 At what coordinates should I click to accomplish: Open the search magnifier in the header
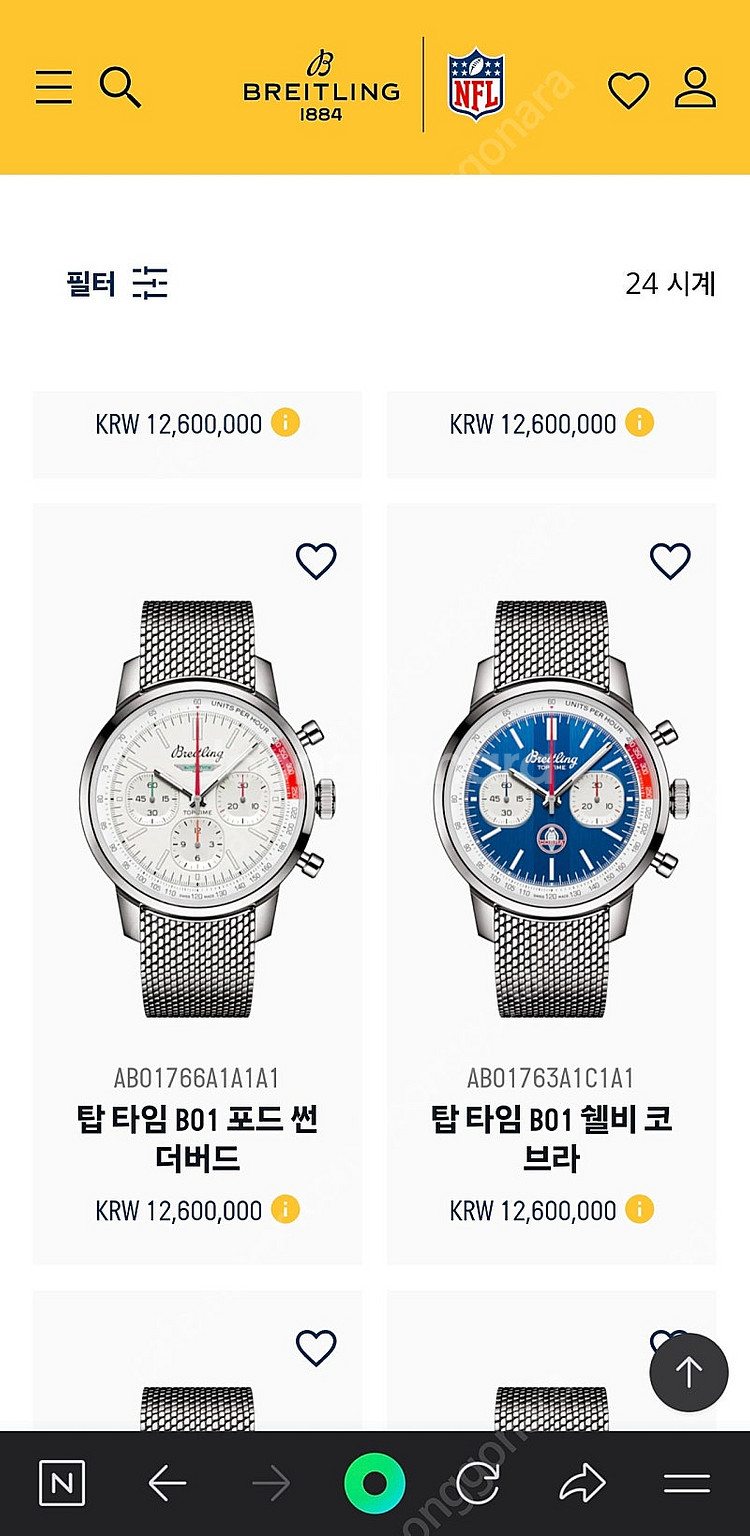(x=120, y=87)
